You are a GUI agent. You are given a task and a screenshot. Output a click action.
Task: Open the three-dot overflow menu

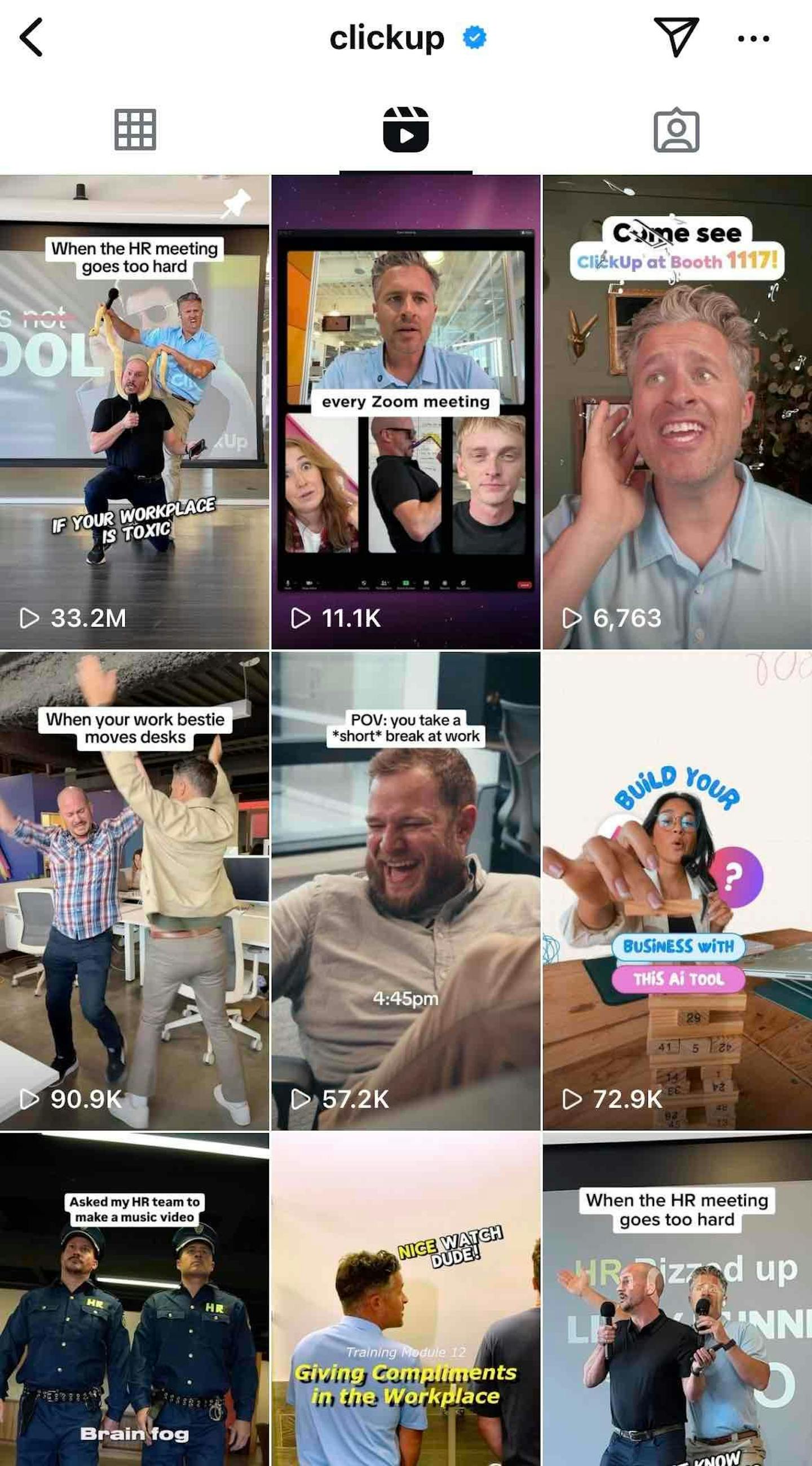pyautogui.click(x=753, y=39)
